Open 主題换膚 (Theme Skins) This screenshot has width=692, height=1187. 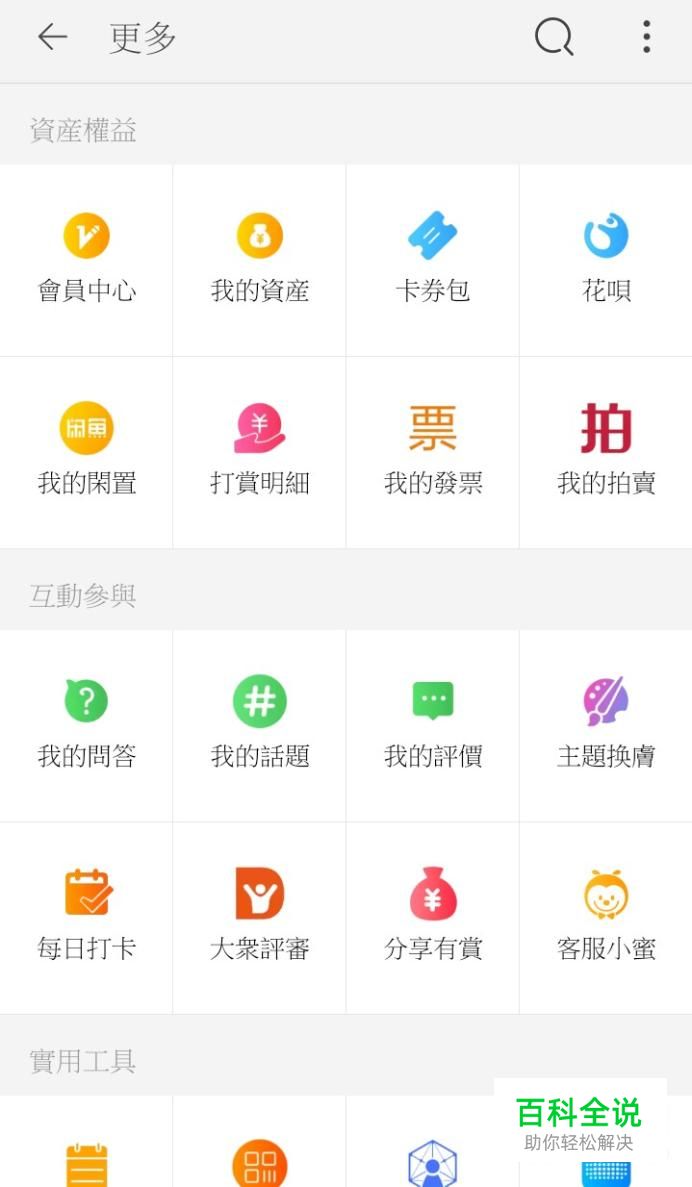click(606, 725)
